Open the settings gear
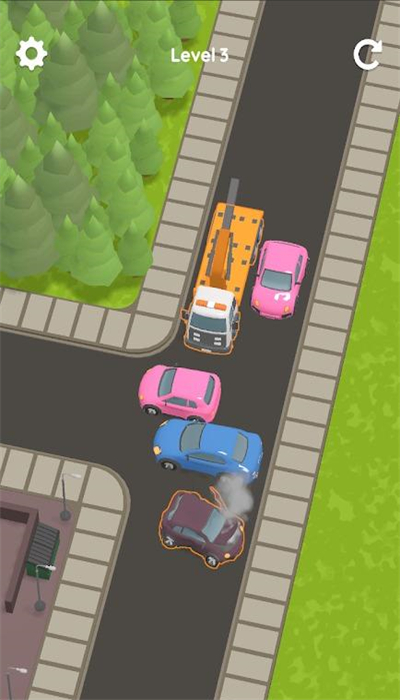 click(x=31, y=54)
